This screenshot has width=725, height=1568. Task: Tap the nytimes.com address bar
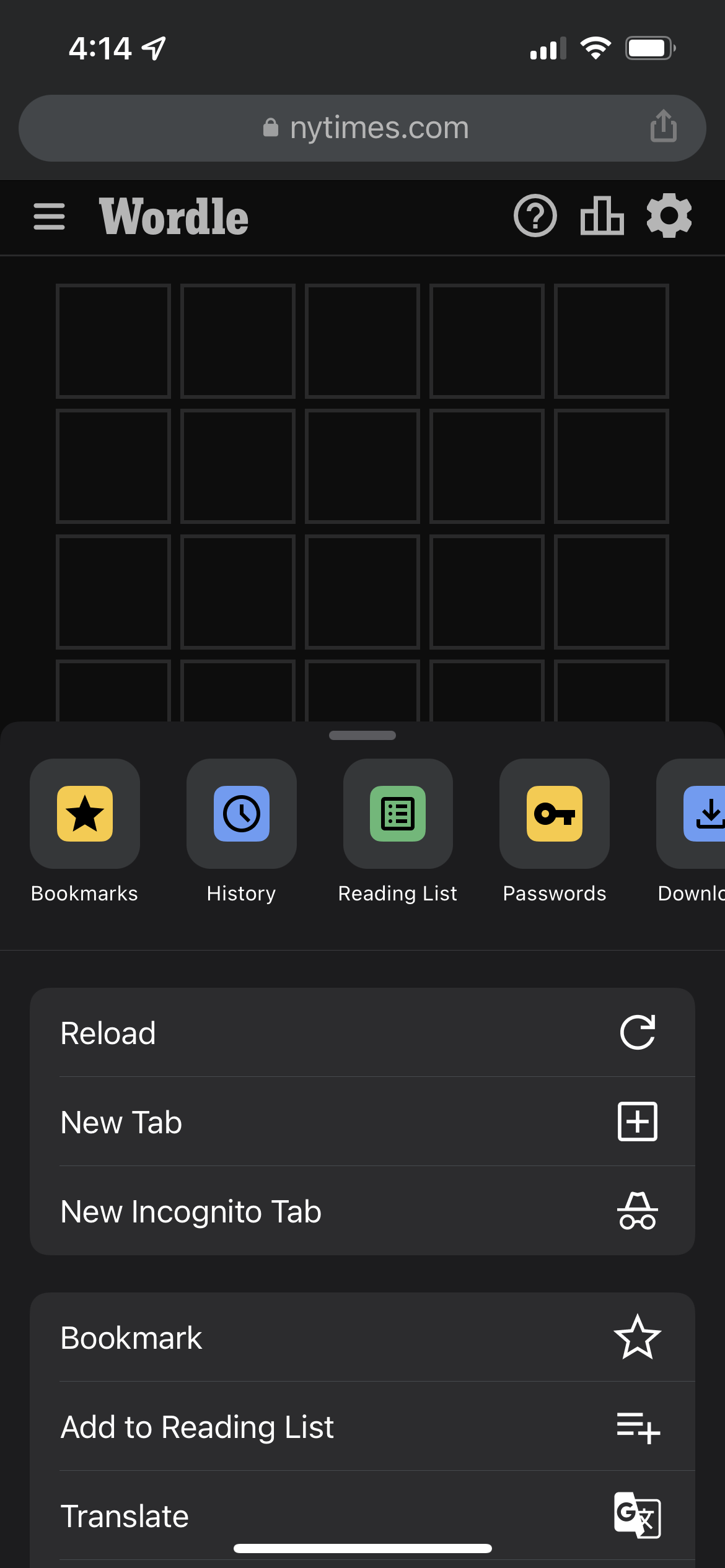(x=362, y=128)
